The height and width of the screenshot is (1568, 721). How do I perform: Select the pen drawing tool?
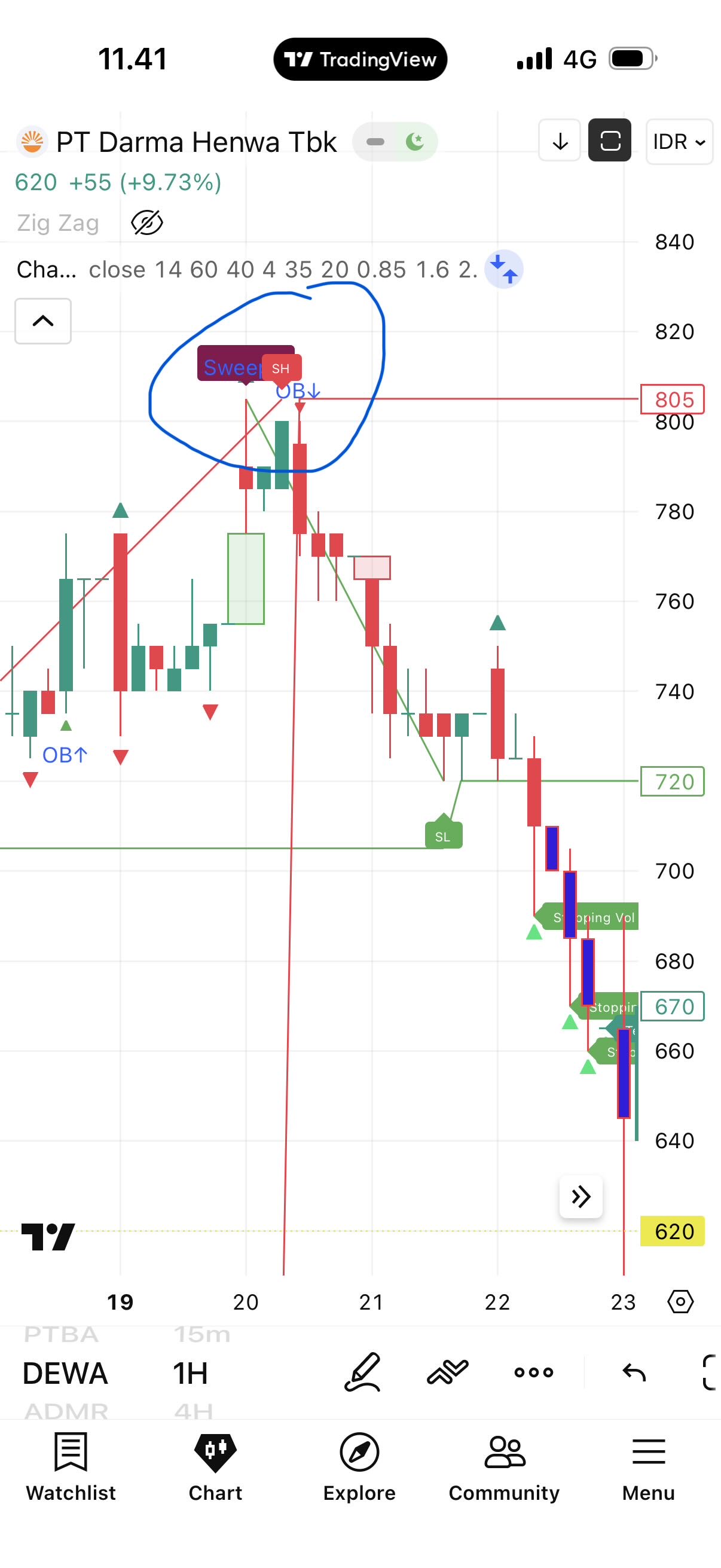click(363, 1372)
